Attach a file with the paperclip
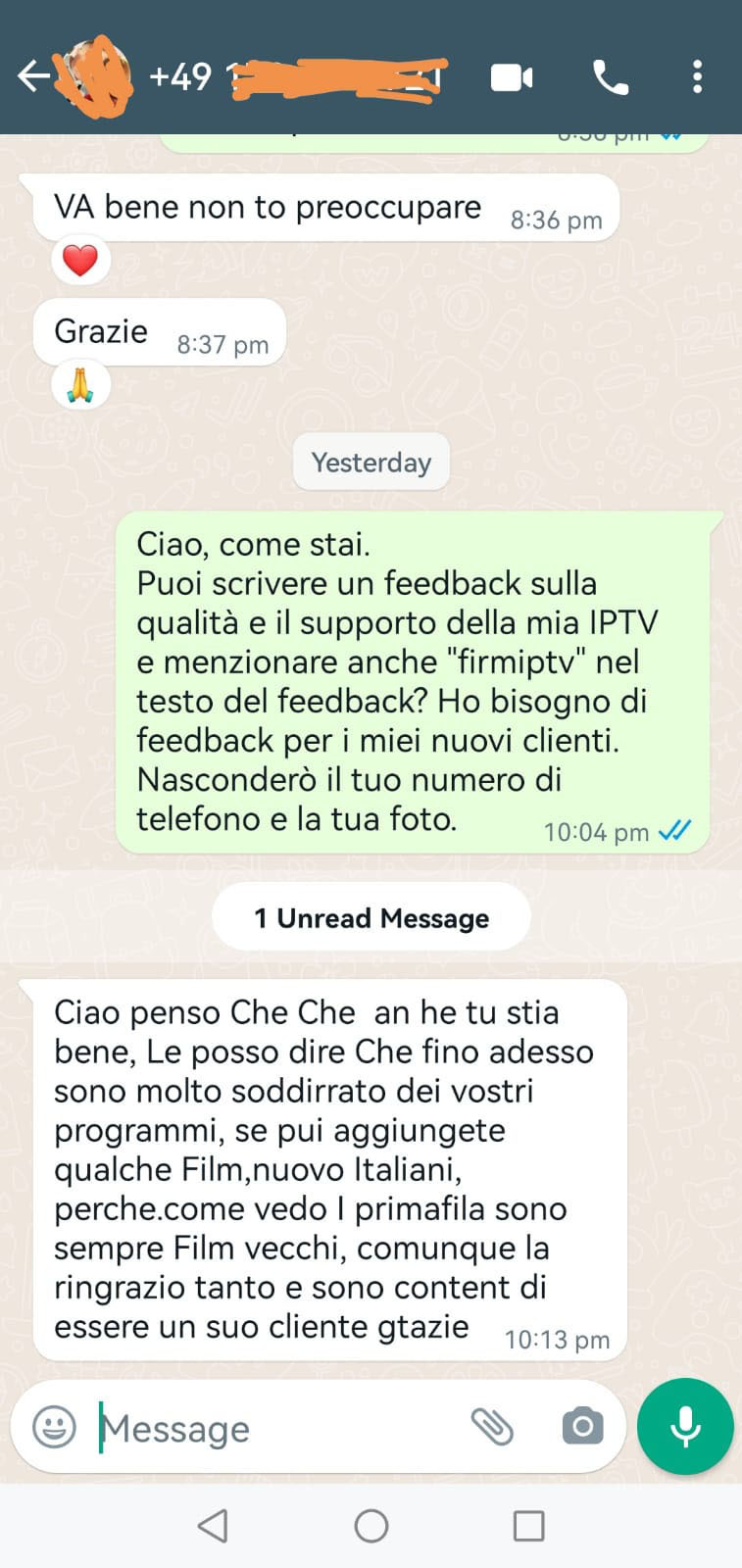The image size is (742, 1568). tap(492, 1426)
